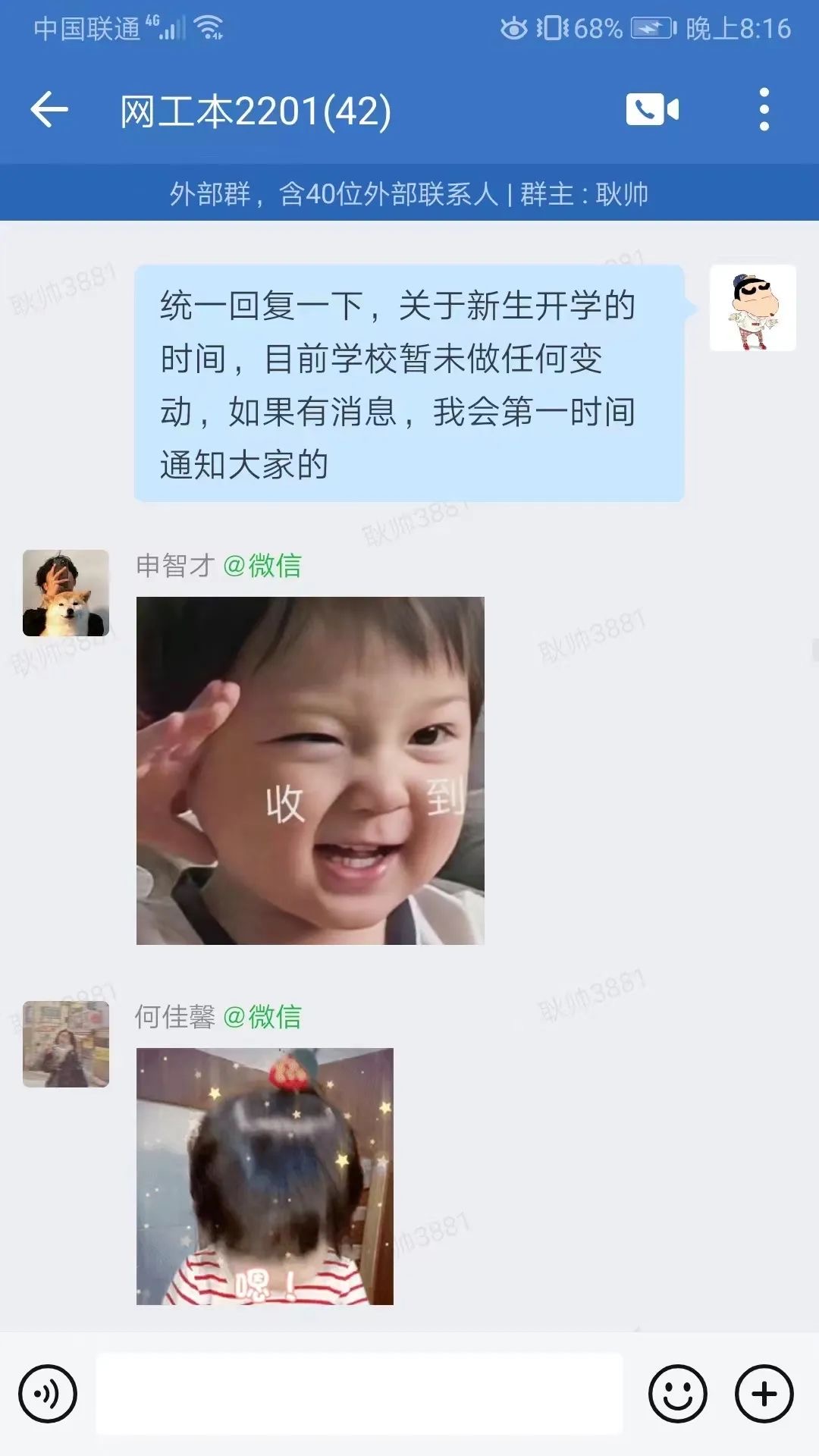Start a voice or video call
Screen dimensions: 819x1456
pos(652,111)
